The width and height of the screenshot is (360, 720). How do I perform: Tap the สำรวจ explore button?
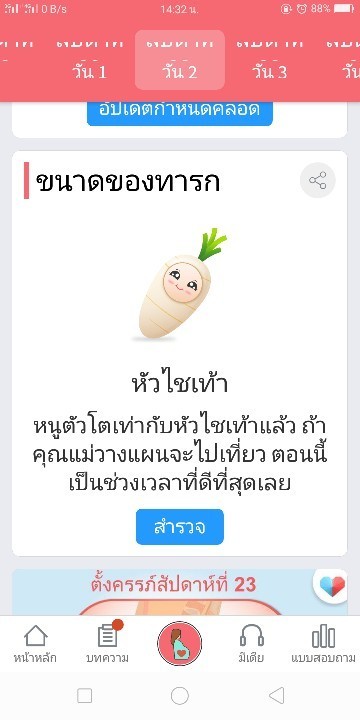pyautogui.click(x=180, y=527)
